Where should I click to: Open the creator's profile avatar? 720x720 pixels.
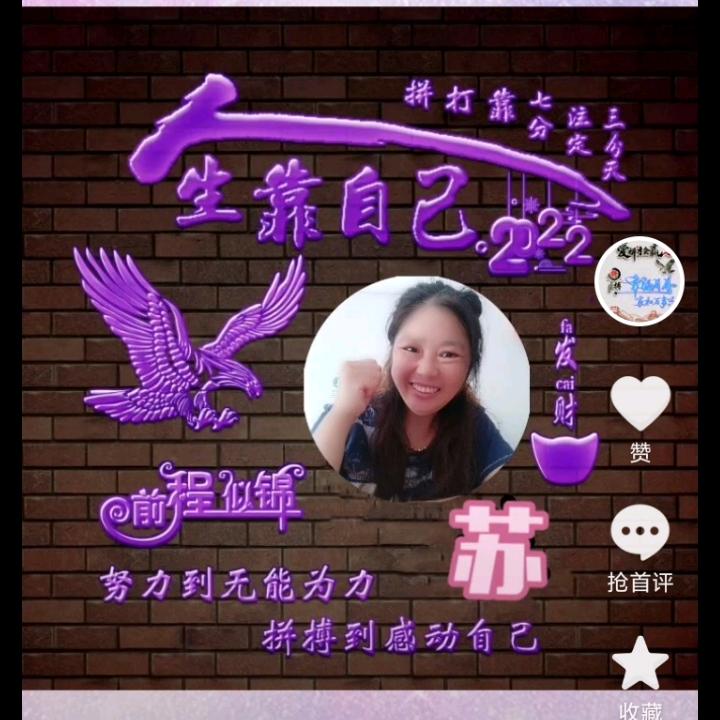click(x=640, y=281)
